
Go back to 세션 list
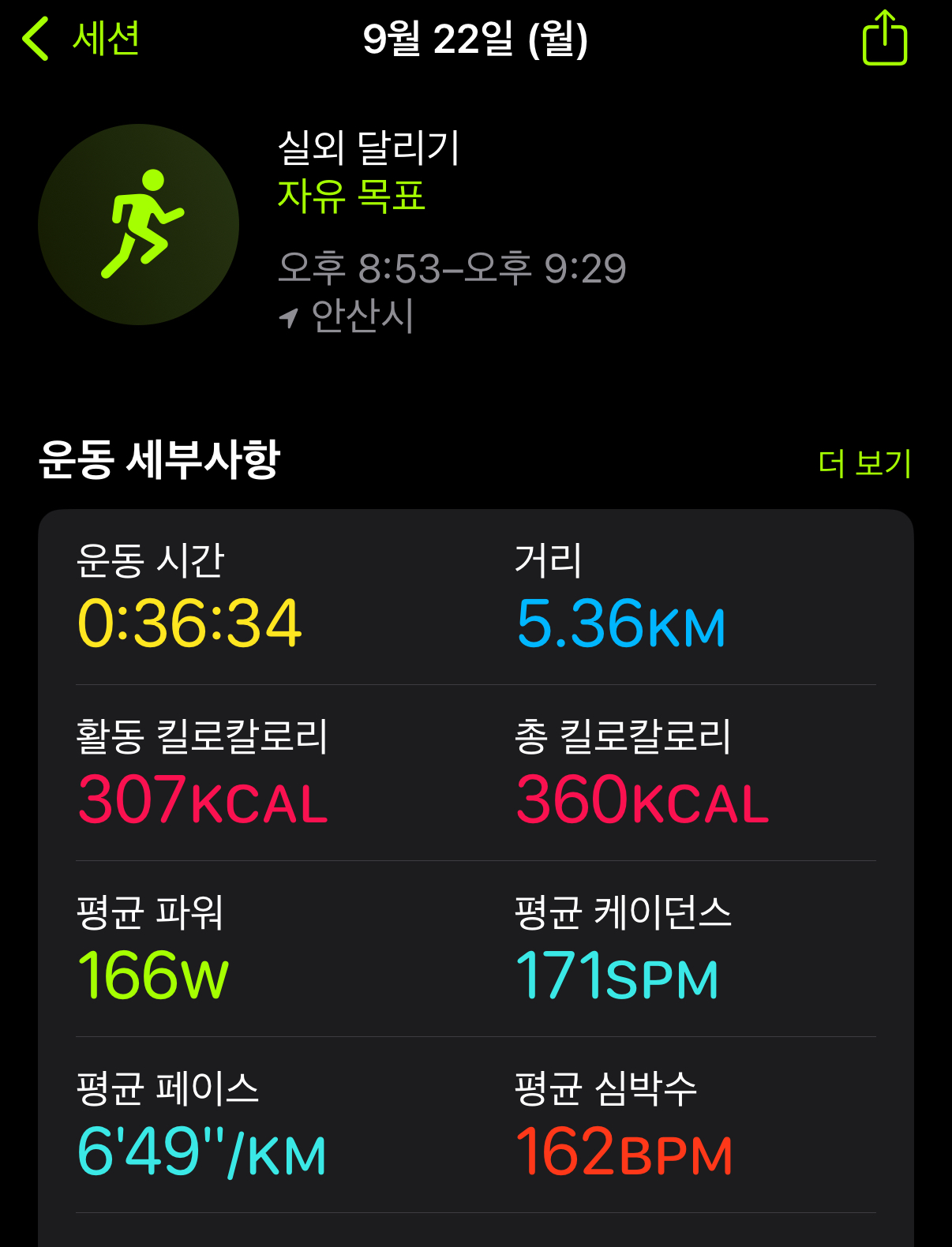coord(81,38)
